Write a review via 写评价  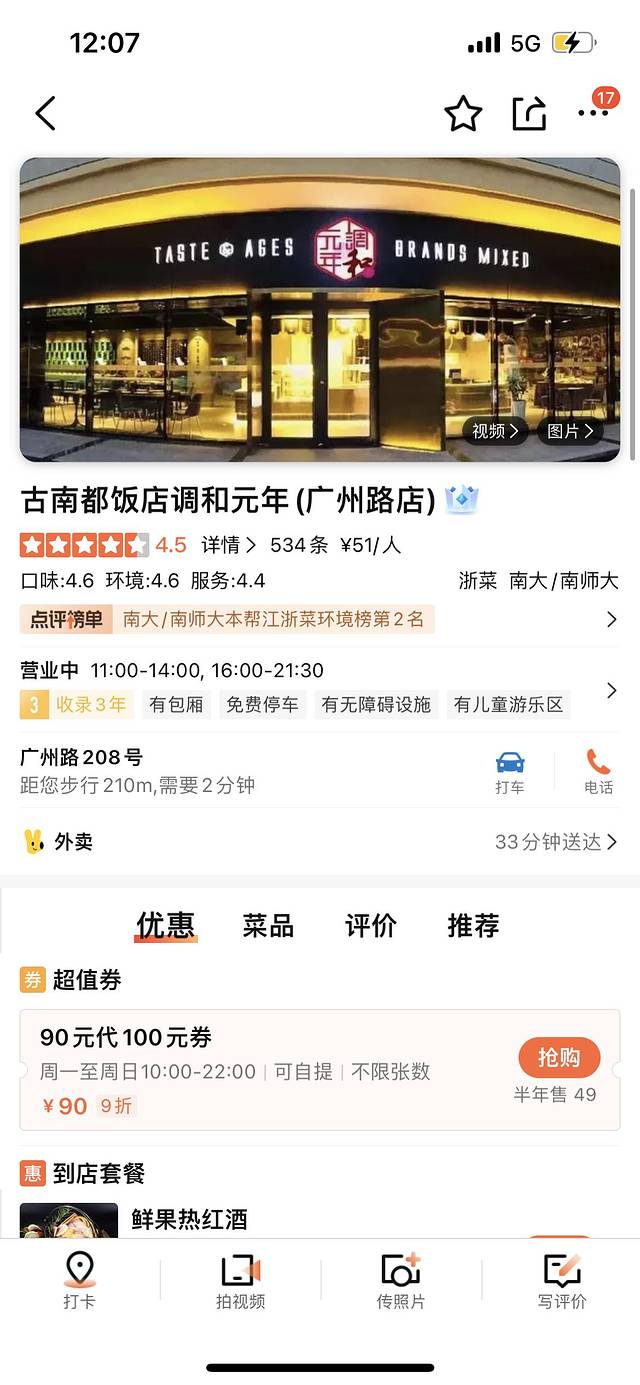pos(561,1280)
